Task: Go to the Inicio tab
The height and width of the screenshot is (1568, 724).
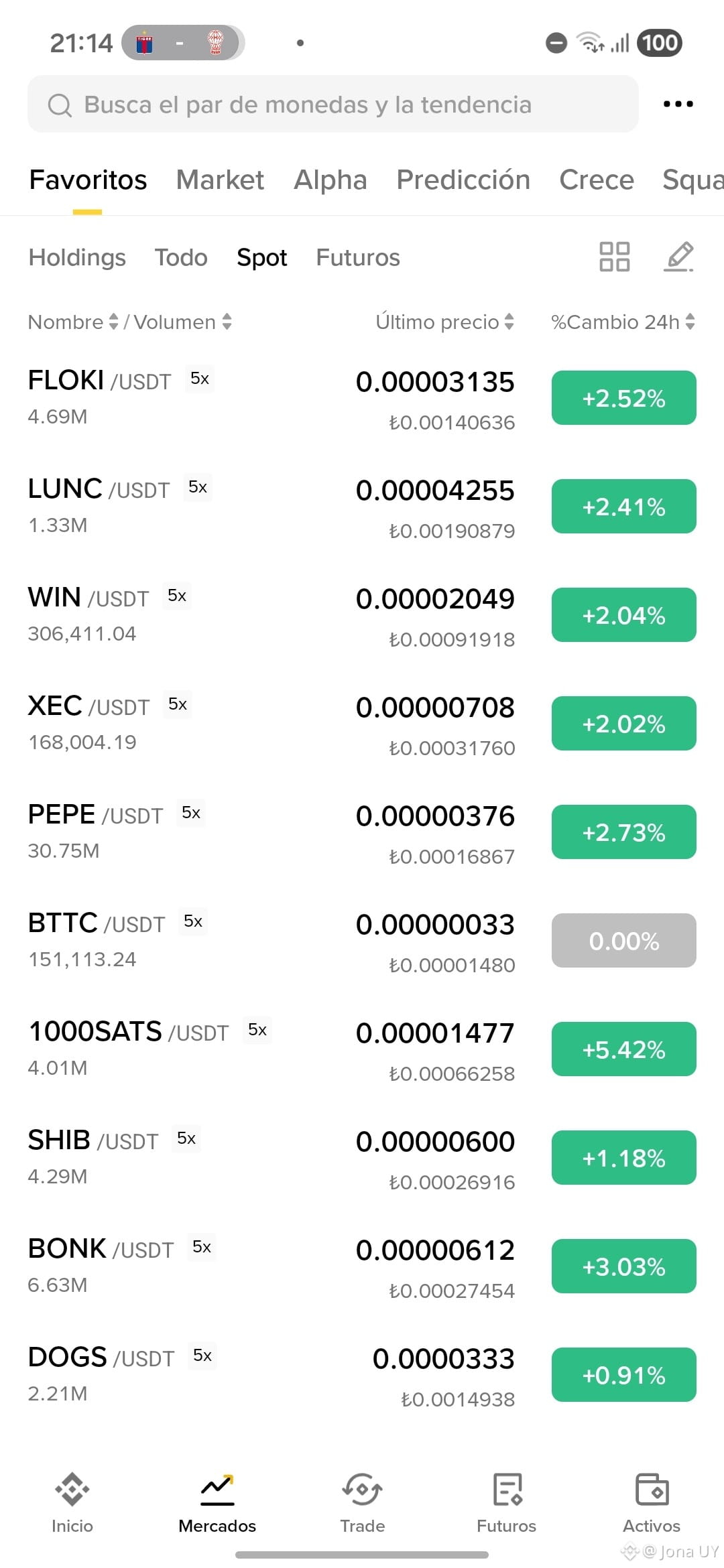Action: (x=72, y=1503)
